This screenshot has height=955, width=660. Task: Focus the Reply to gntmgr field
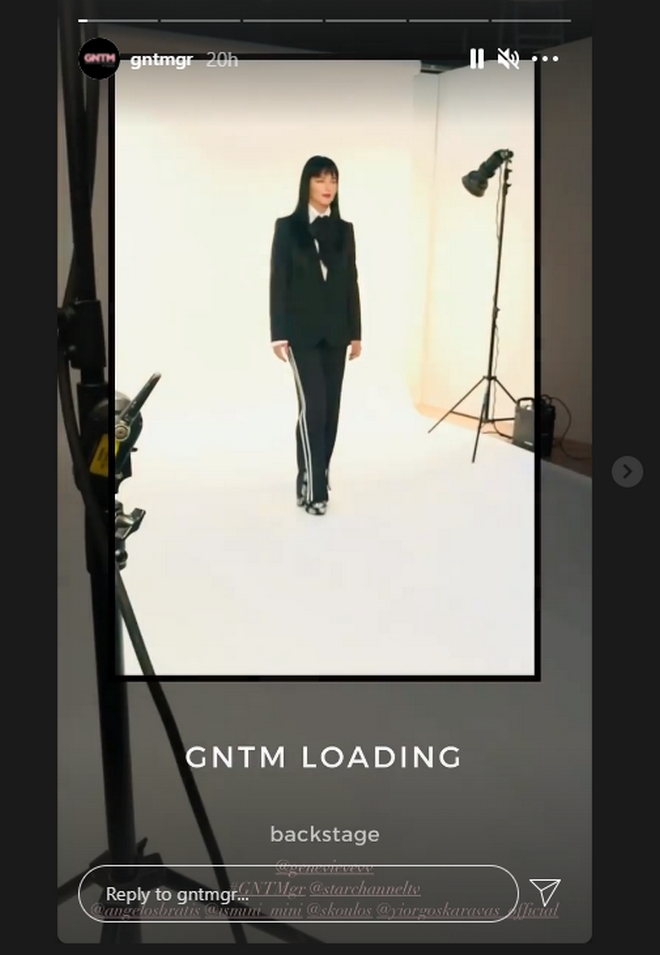[x=298, y=894]
